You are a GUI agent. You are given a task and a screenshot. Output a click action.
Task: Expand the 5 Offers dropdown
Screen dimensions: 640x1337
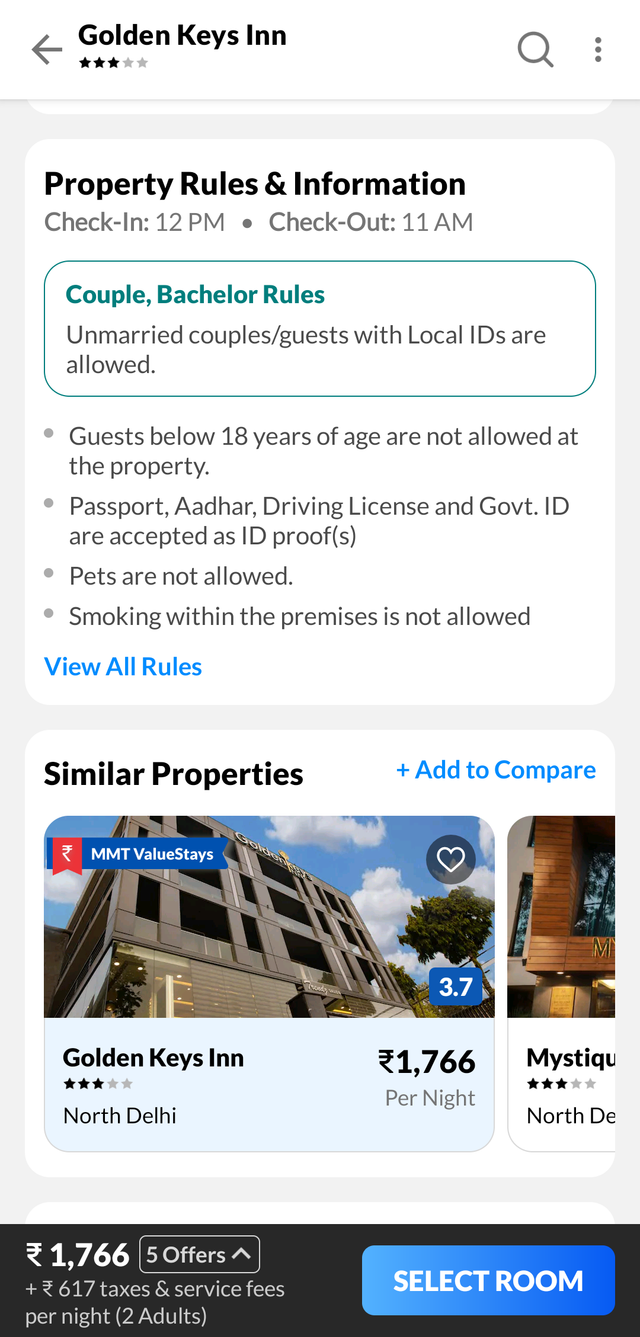pyautogui.click(x=199, y=1254)
